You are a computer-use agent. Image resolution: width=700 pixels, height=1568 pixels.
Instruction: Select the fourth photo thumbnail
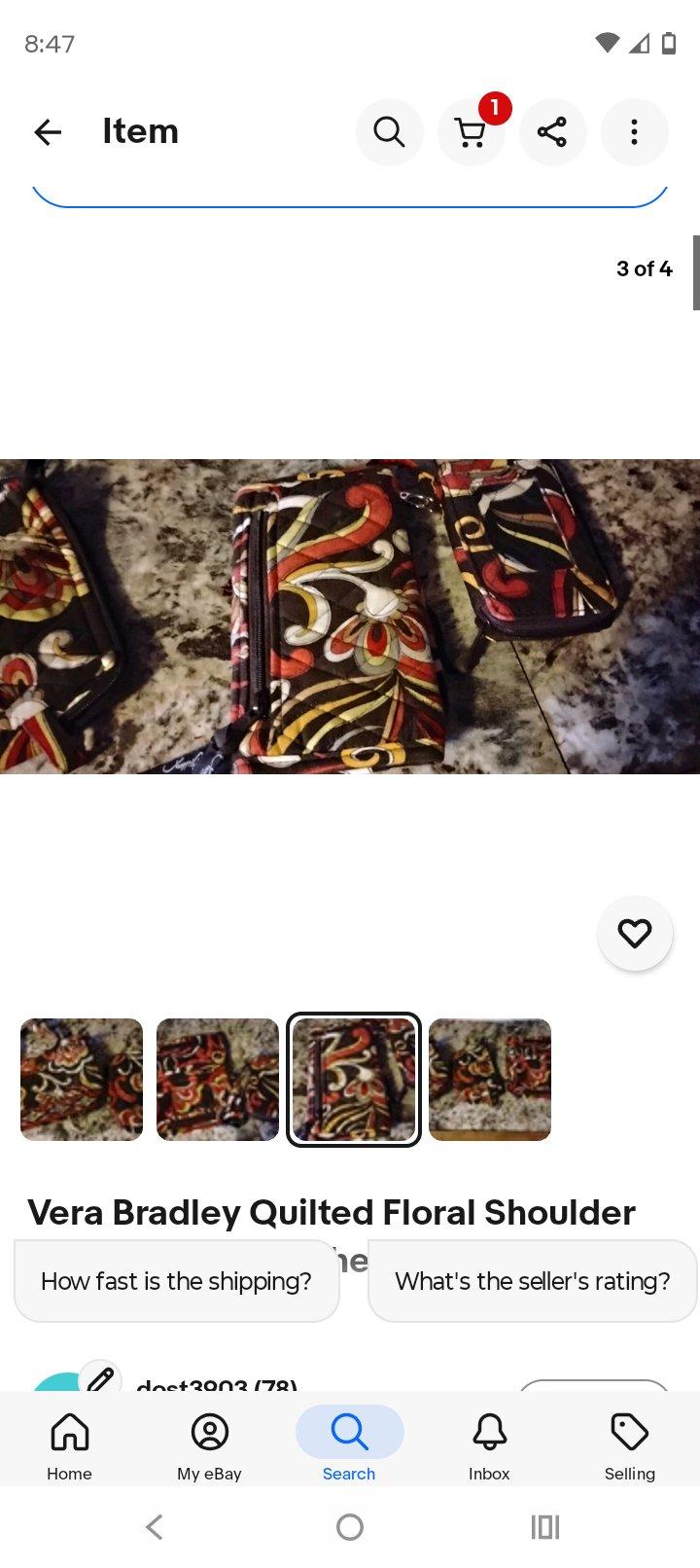(x=489, y=1079)
